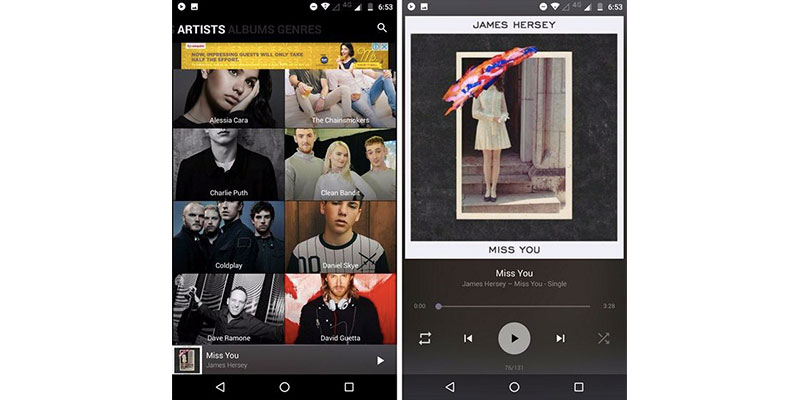Image resolution: width=800 pixels, height=400 pixels.
Task: Open David Guetta artist tile
Action: [340, 309]
